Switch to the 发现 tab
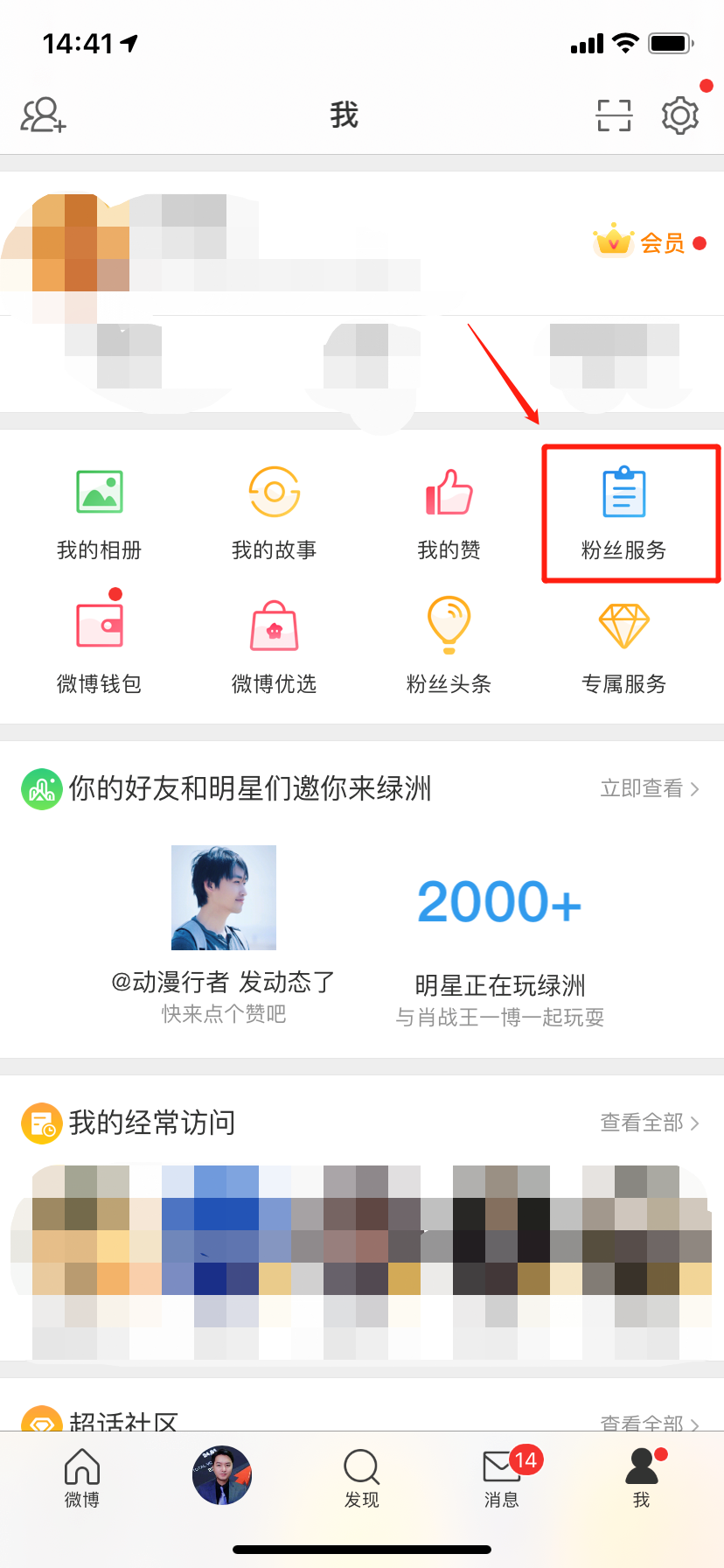The width and height of the screenshot is (724, 1568). pos(361,1477)
